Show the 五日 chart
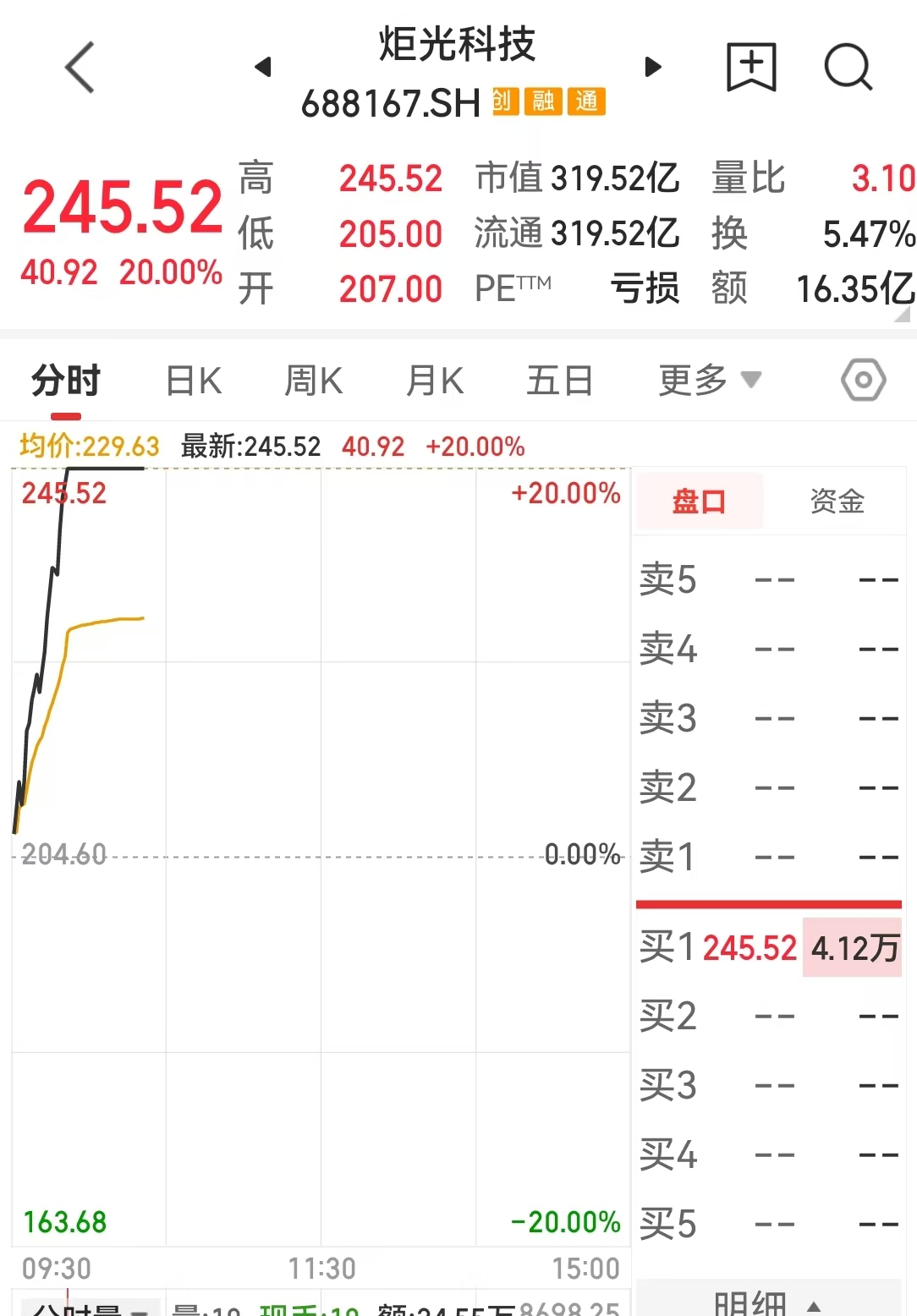The image size is (917, 1316). [559, 381]
